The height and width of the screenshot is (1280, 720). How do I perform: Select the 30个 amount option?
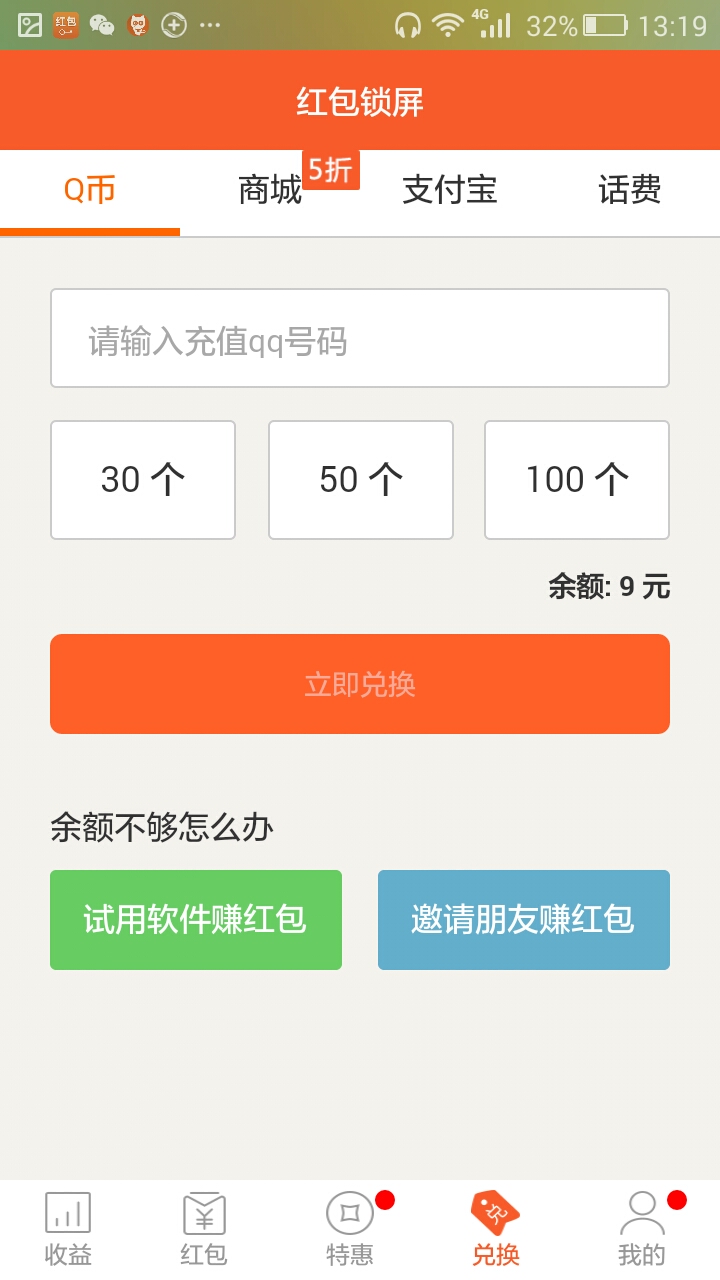[x=142, y=479]
